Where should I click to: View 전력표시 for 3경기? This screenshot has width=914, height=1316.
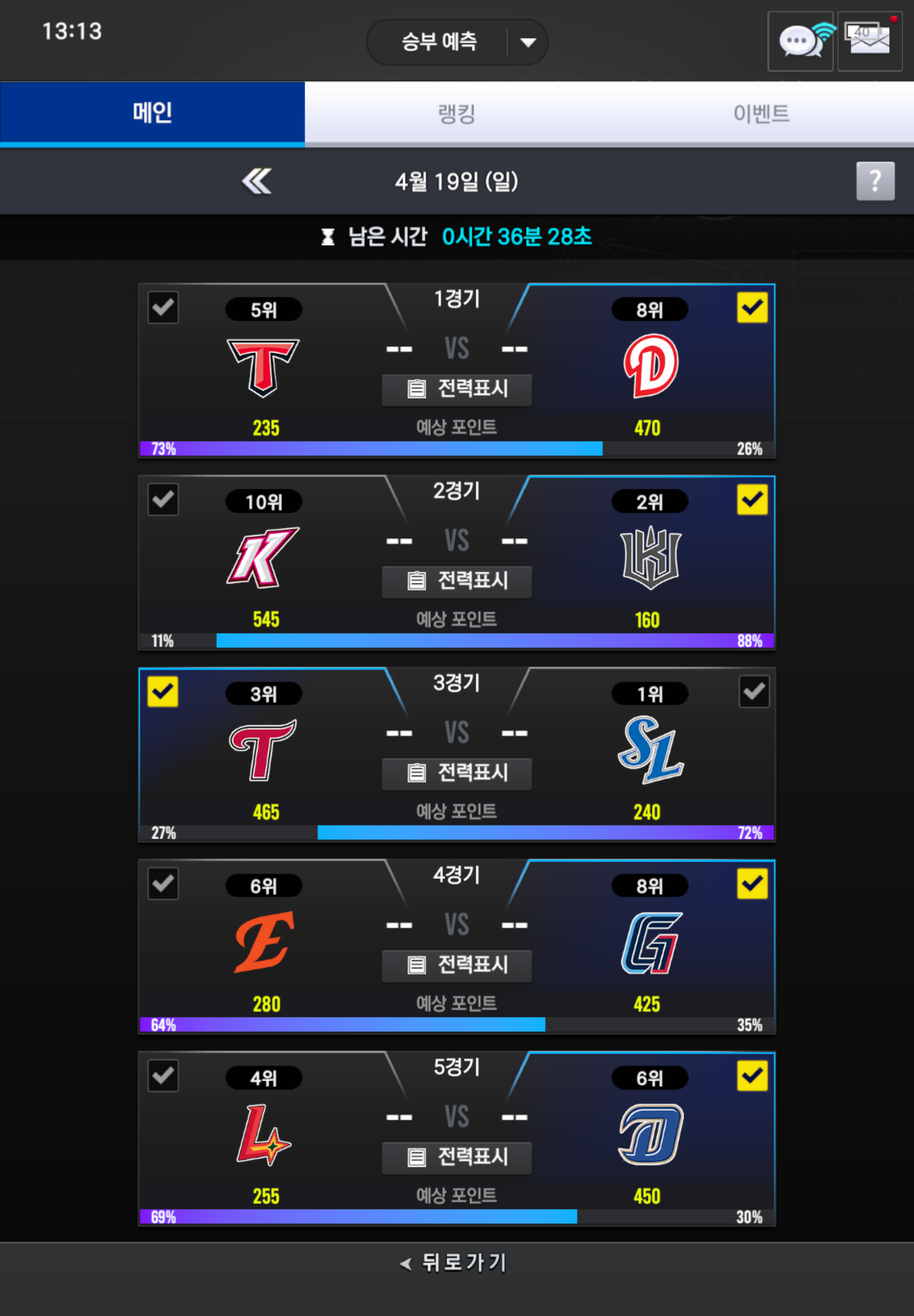tap(457, 773)
